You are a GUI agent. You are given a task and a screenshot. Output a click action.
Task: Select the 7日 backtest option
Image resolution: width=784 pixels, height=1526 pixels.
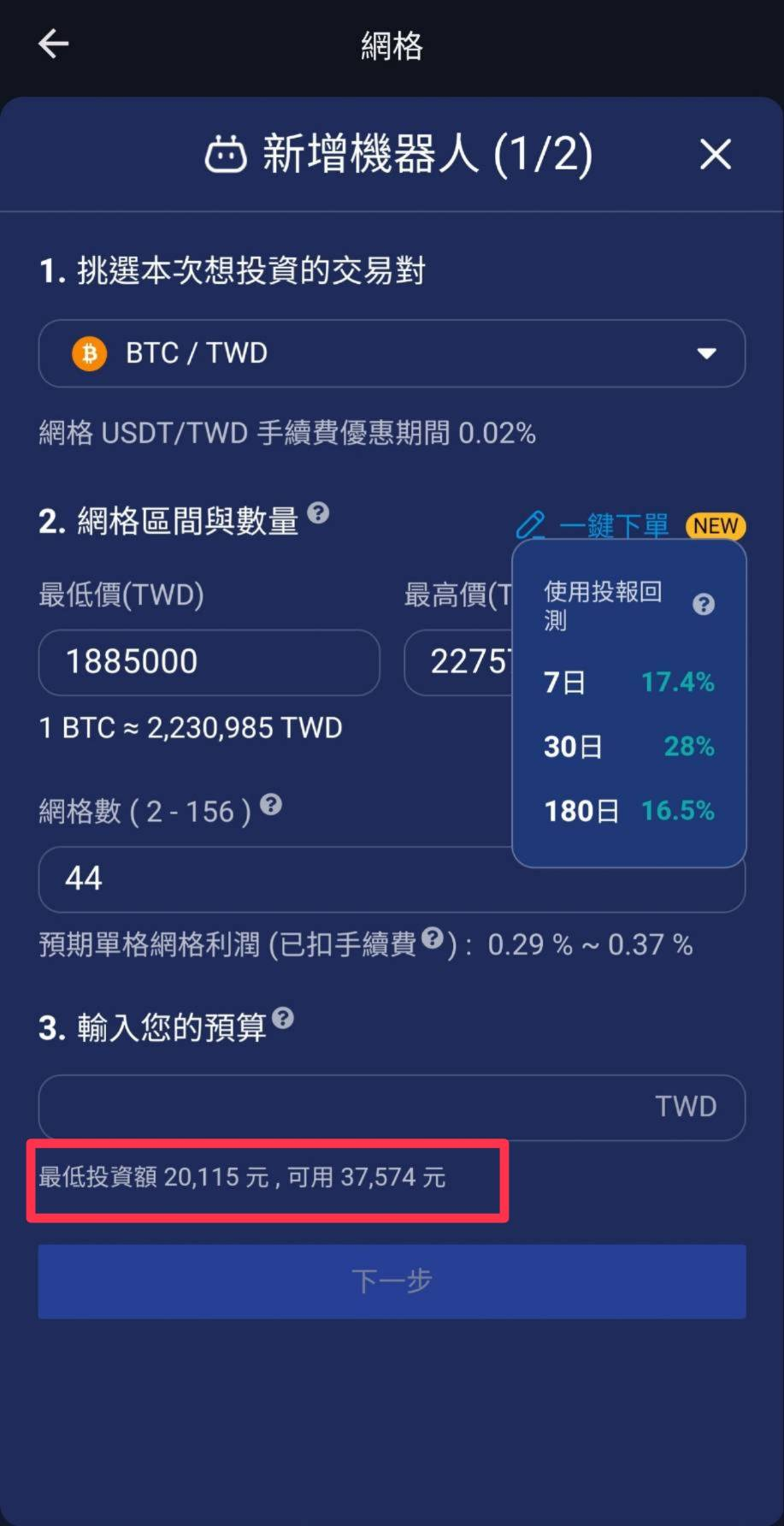click(628, 682)
